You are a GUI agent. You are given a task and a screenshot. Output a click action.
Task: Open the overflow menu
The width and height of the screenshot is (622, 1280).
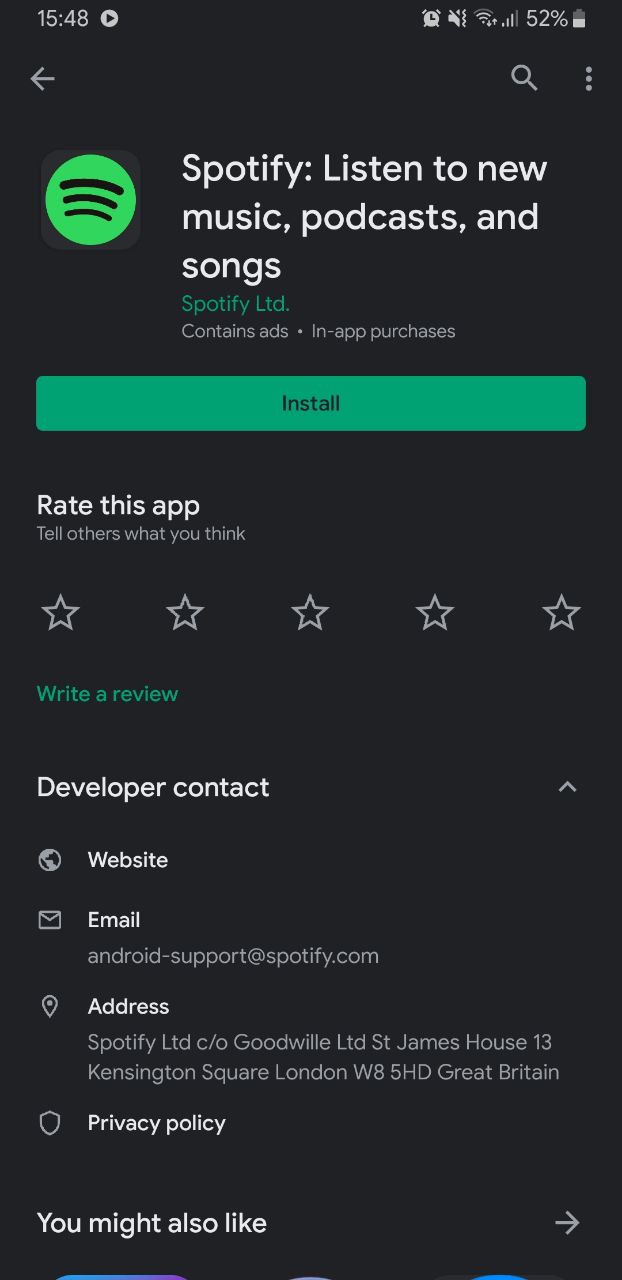pyautogui.click(x=588, y=78)
